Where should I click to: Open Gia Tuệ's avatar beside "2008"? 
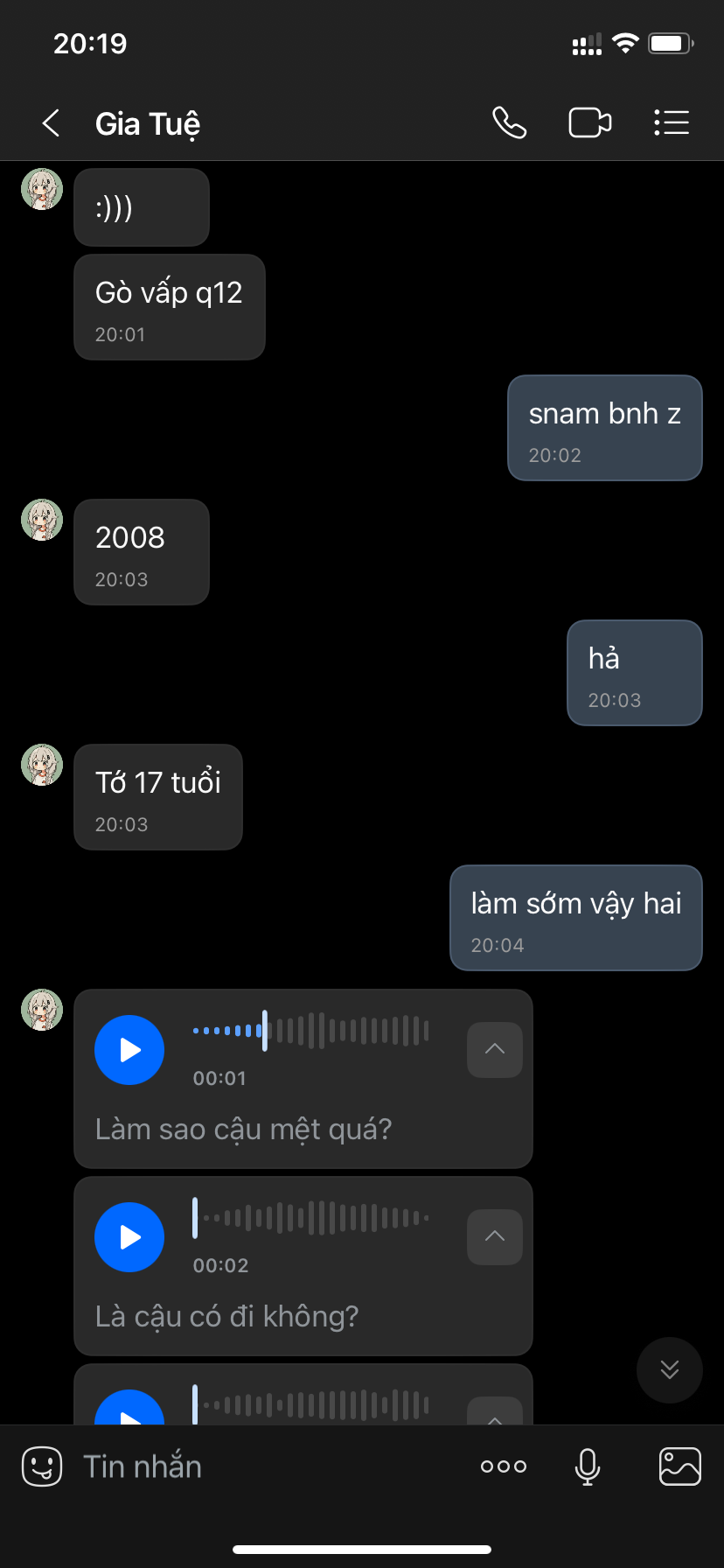[42, 521]
